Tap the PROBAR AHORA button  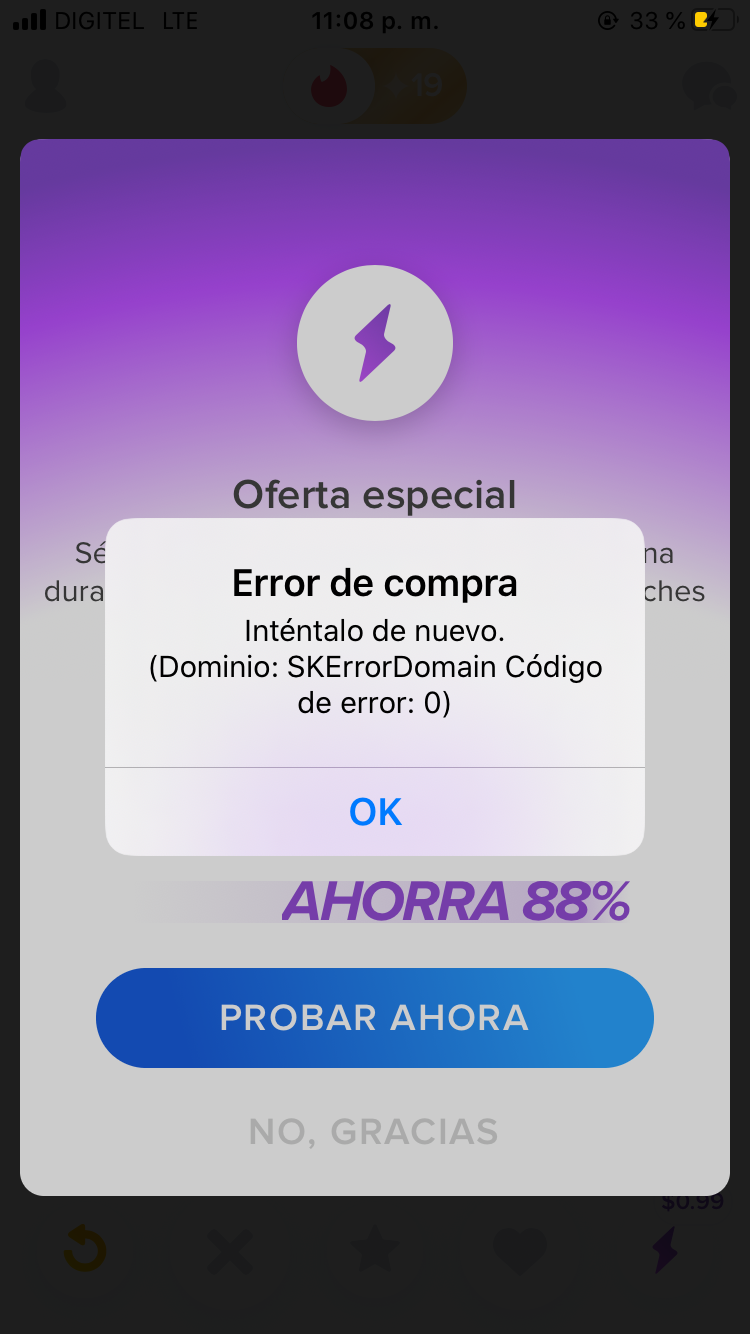[375, 1018]
